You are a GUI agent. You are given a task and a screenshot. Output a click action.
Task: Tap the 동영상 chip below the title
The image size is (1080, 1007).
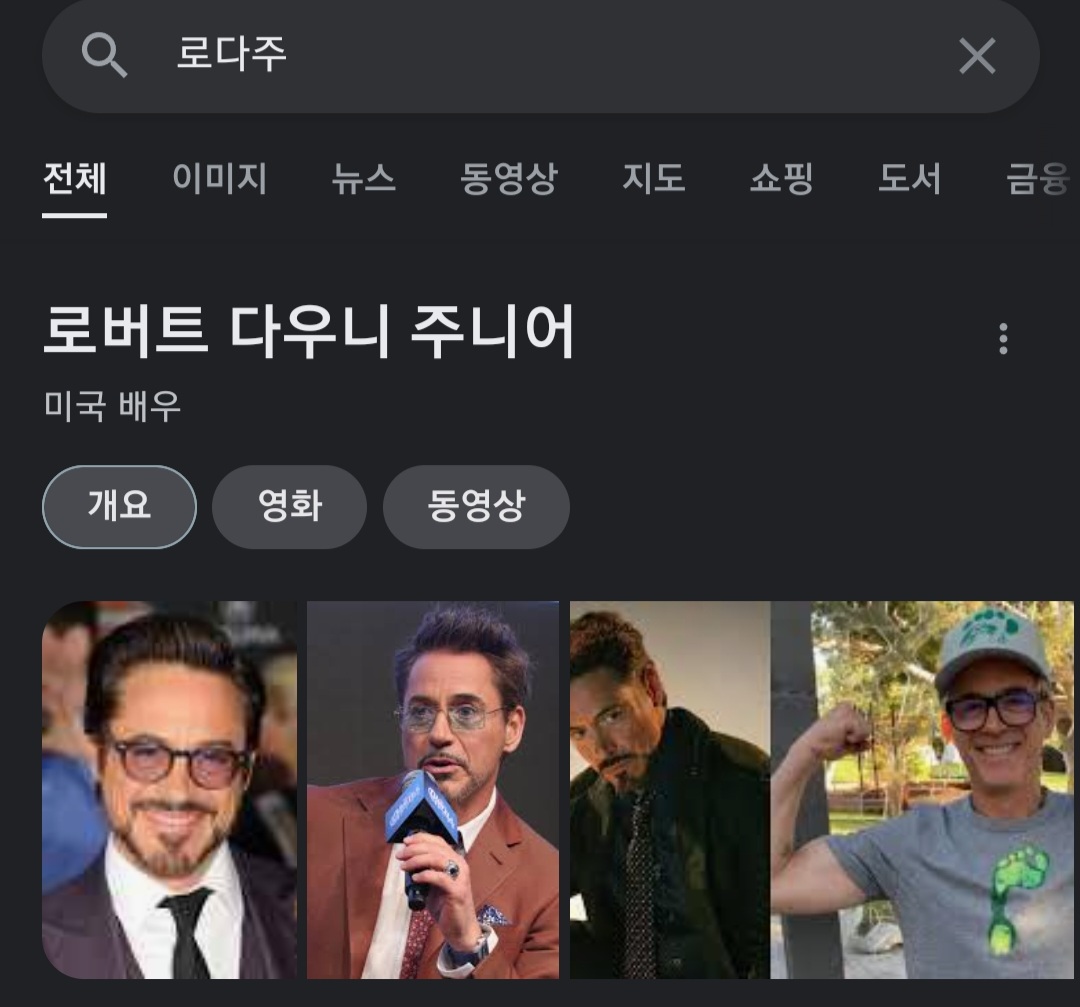tap(476, 506)
